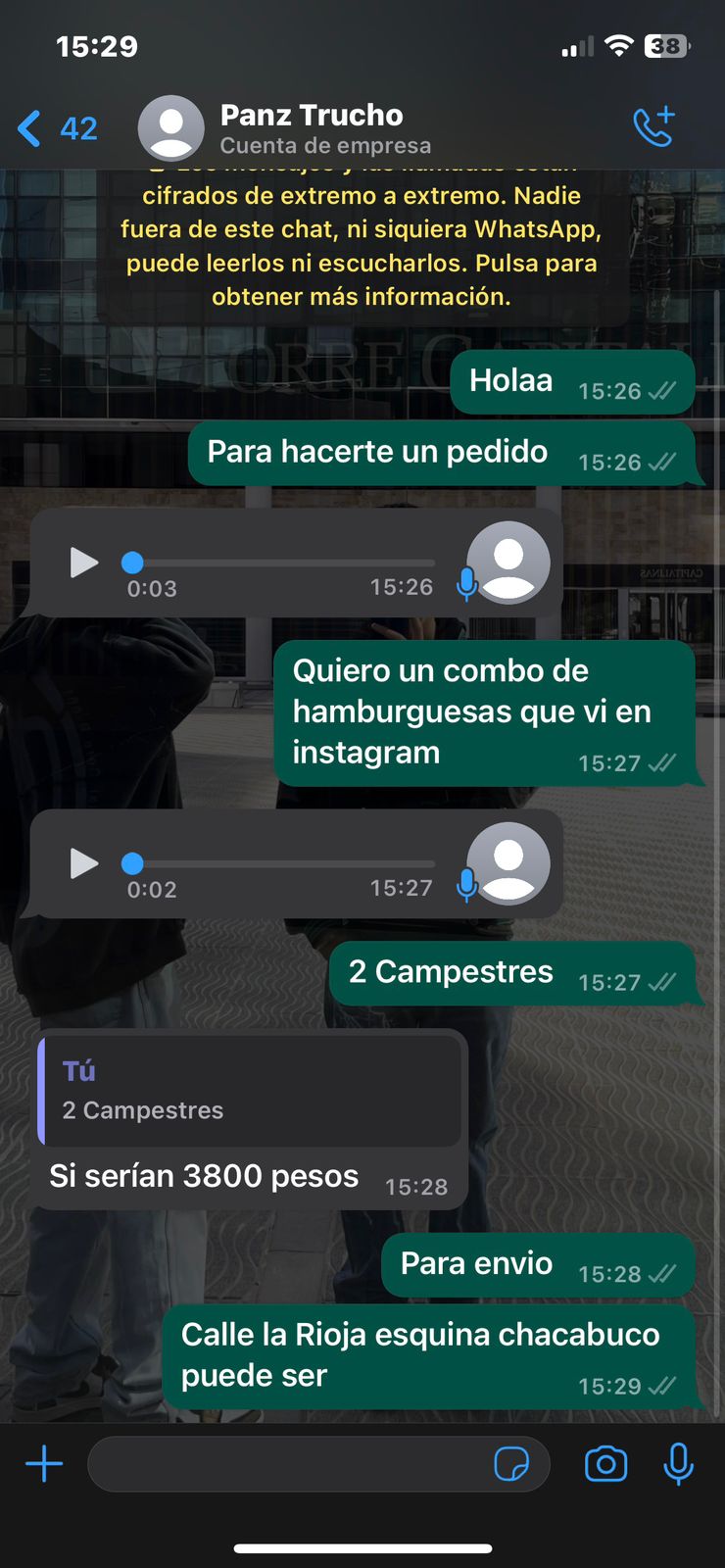Go back to the chats list
Image resolution: width=725 pixels, height=1568 pixels.
click(55, 128)
